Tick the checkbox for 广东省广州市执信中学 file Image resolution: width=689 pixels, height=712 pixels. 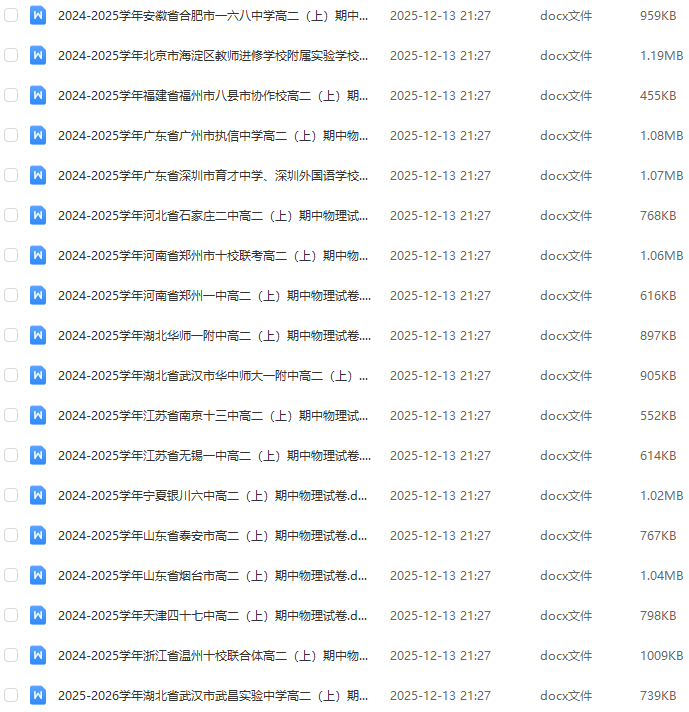click(x=11, y=135)
